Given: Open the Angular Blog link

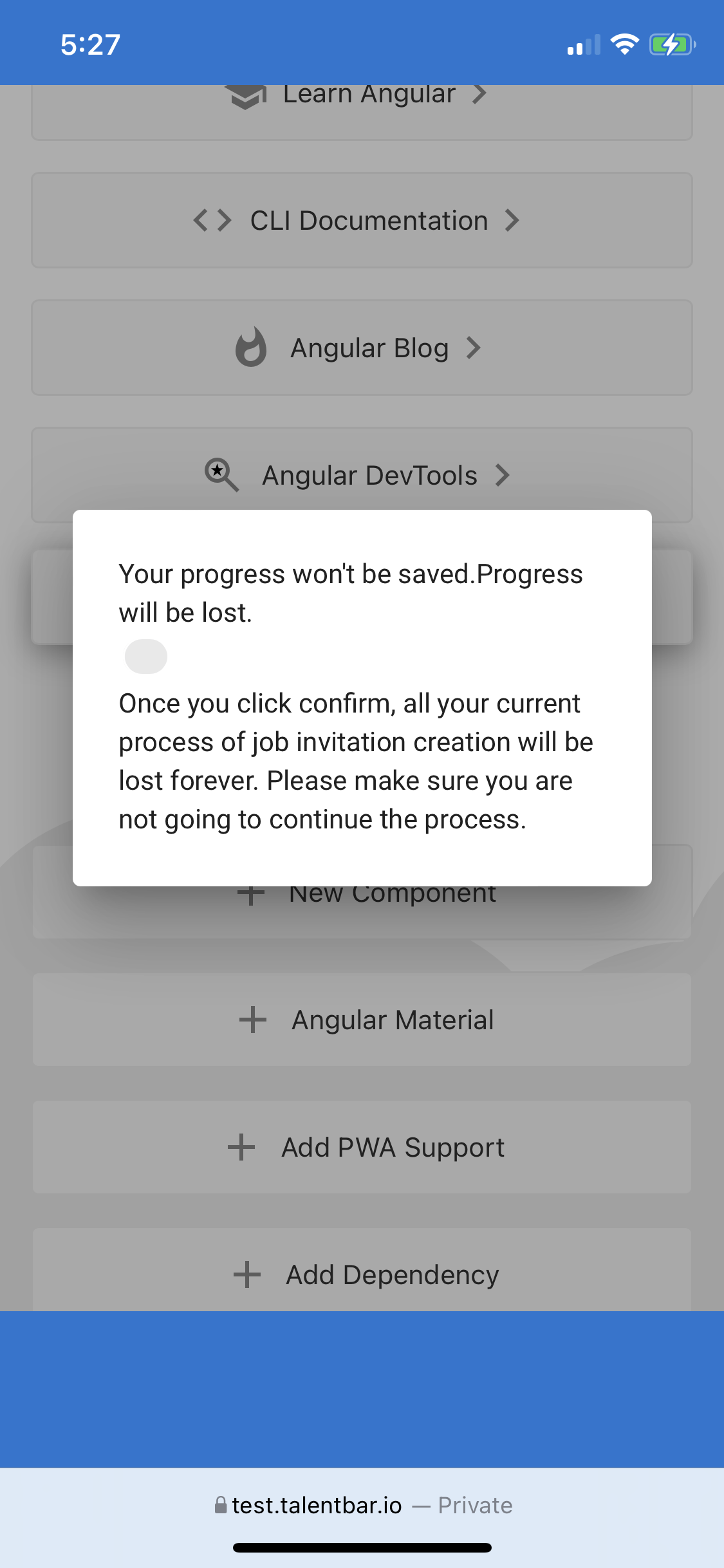Looking at the screenshot, I should click(362, 348).
